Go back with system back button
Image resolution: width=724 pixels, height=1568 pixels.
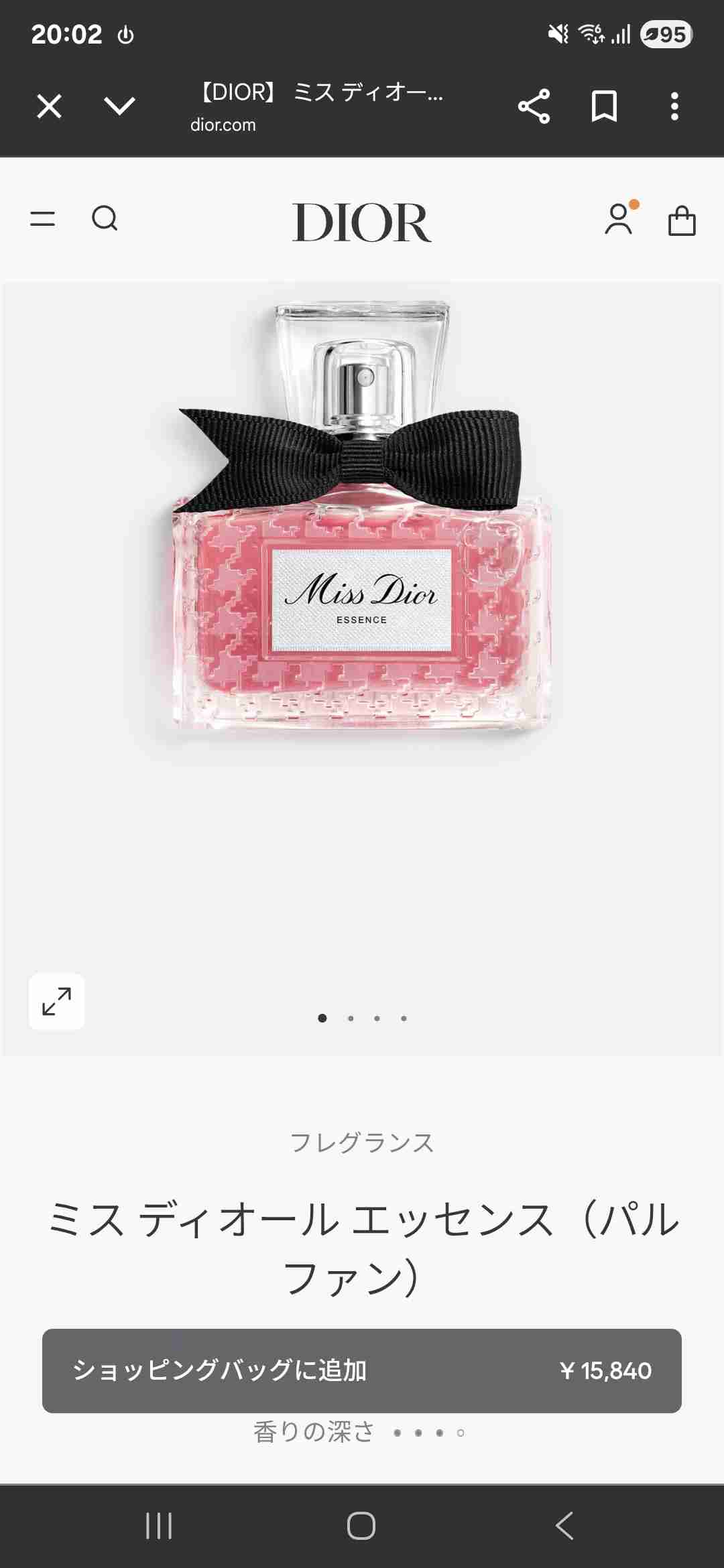pyautogui.click(x=564, y=1526)
